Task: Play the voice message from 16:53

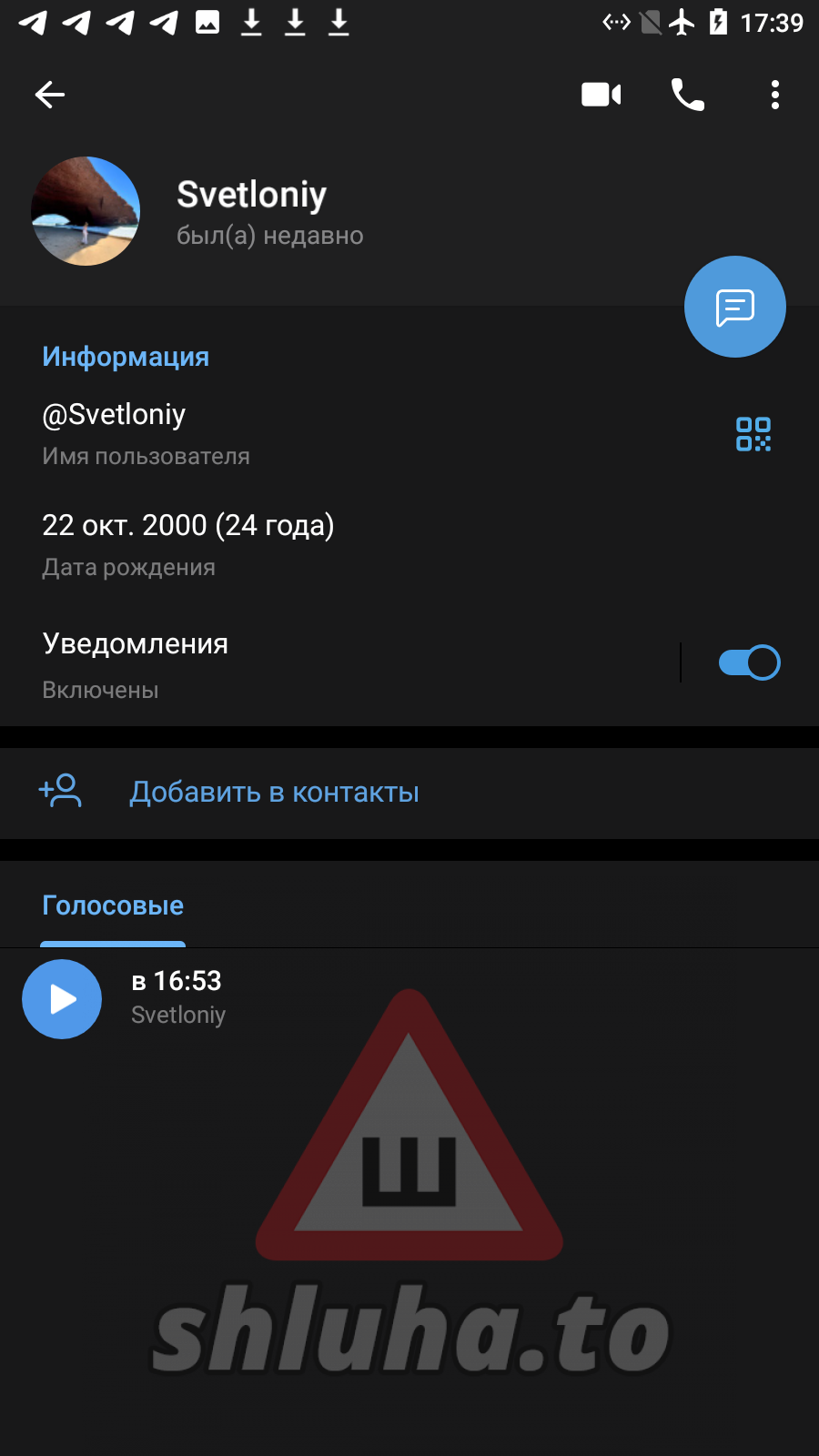Action: 62,999
